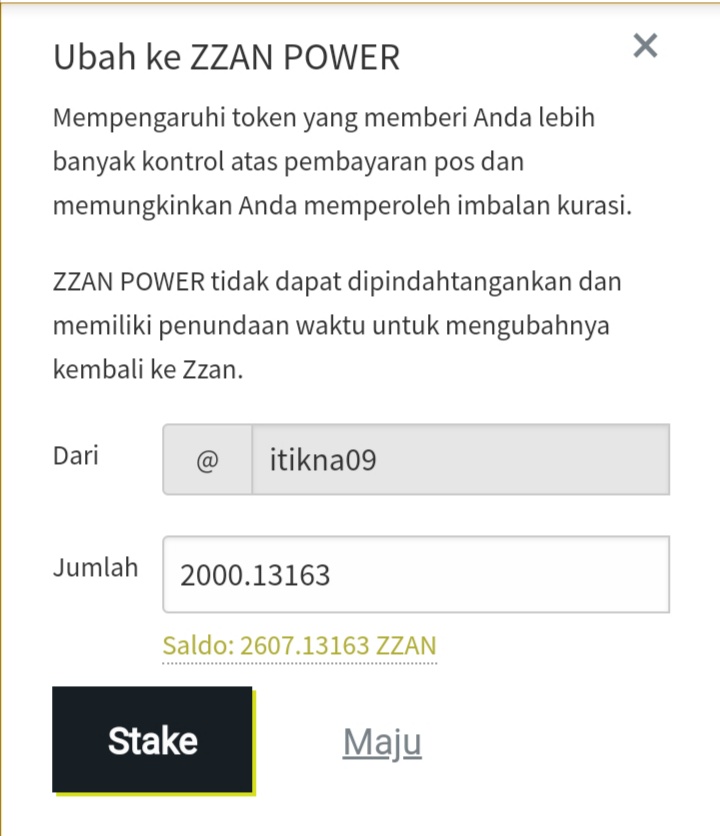Close the Ubah ke ZZAN POWER dialog
The height and width of the screenshot is (836, 720).
tap(645, 45)
